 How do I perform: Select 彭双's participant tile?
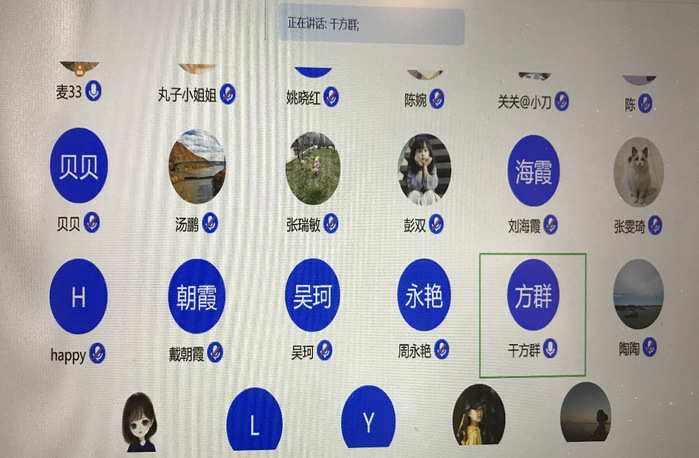[x=425, y=169]
